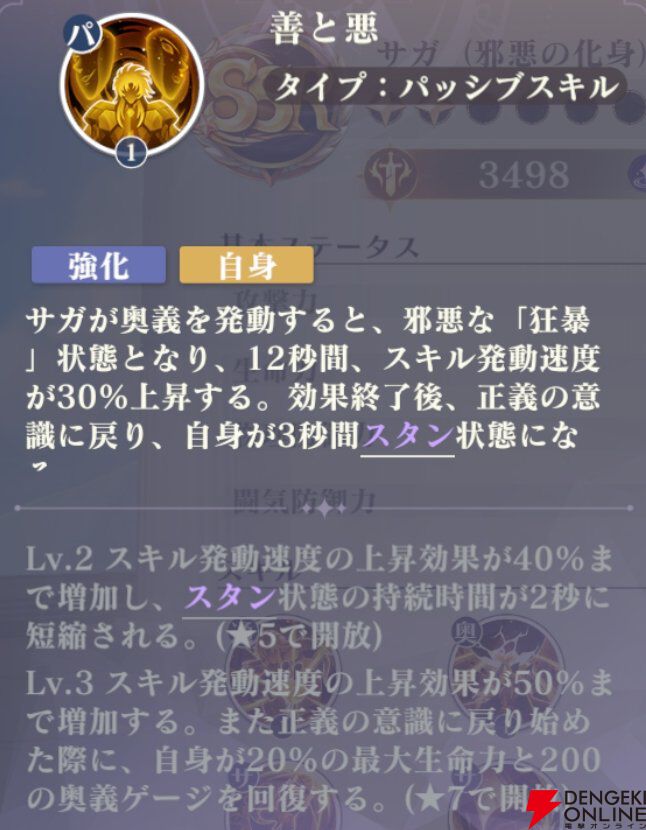Tap the underlined スタン keyword in the skill description
The height and width of the screenshot is (830, 646).
pos(406,438)
